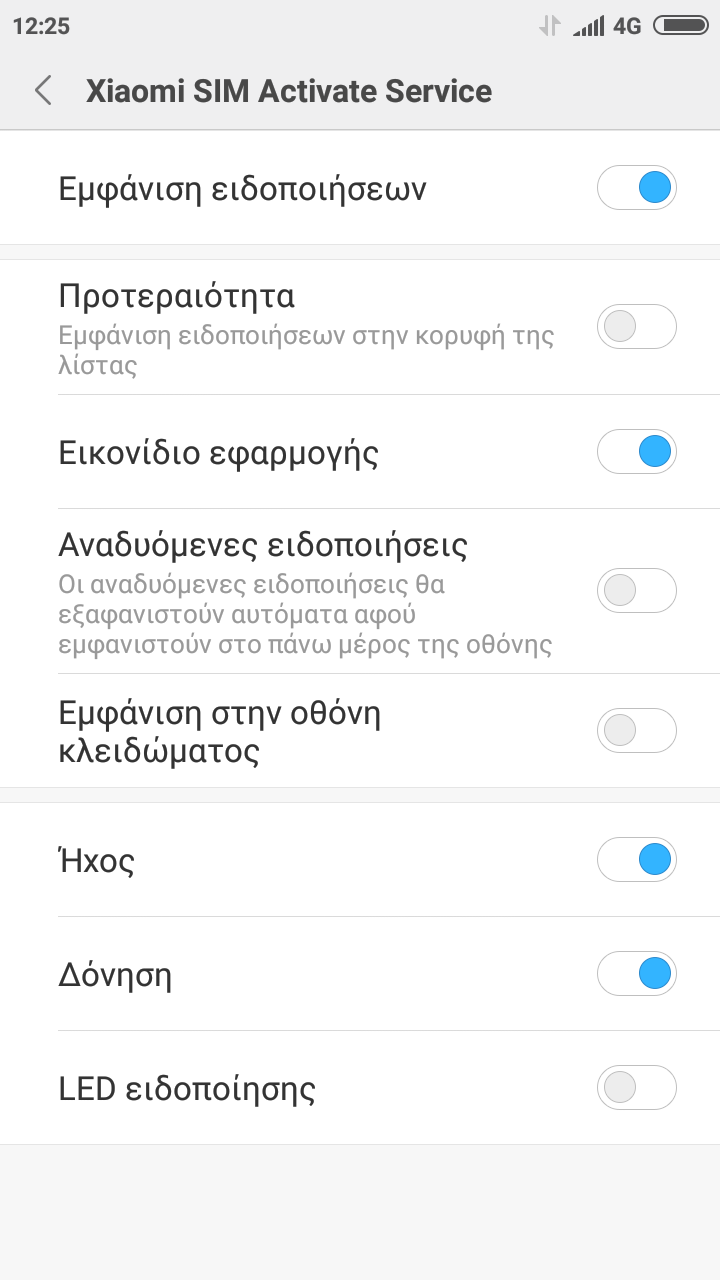This screenshot has width=720, height=1280.
Task: Switch off the Ήχος toggle
Action: coord(636,860)
